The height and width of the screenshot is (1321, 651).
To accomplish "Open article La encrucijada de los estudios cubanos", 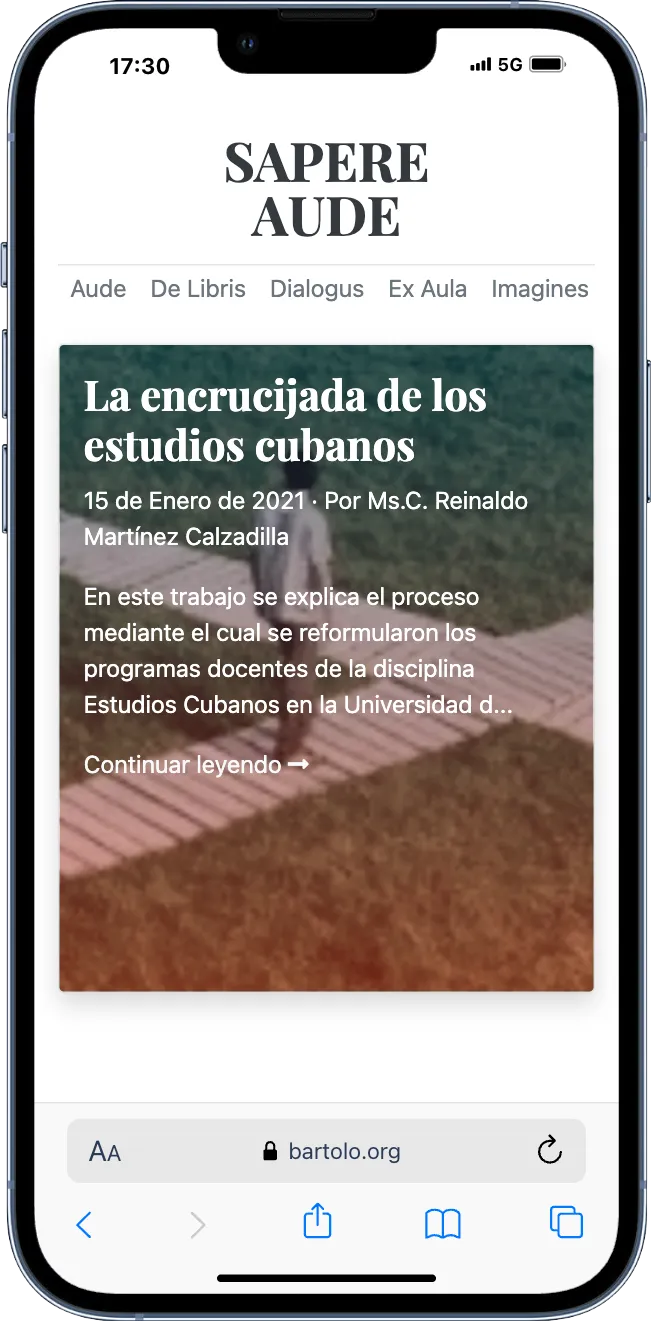I will pyautogui.click(x=285, y=421).
